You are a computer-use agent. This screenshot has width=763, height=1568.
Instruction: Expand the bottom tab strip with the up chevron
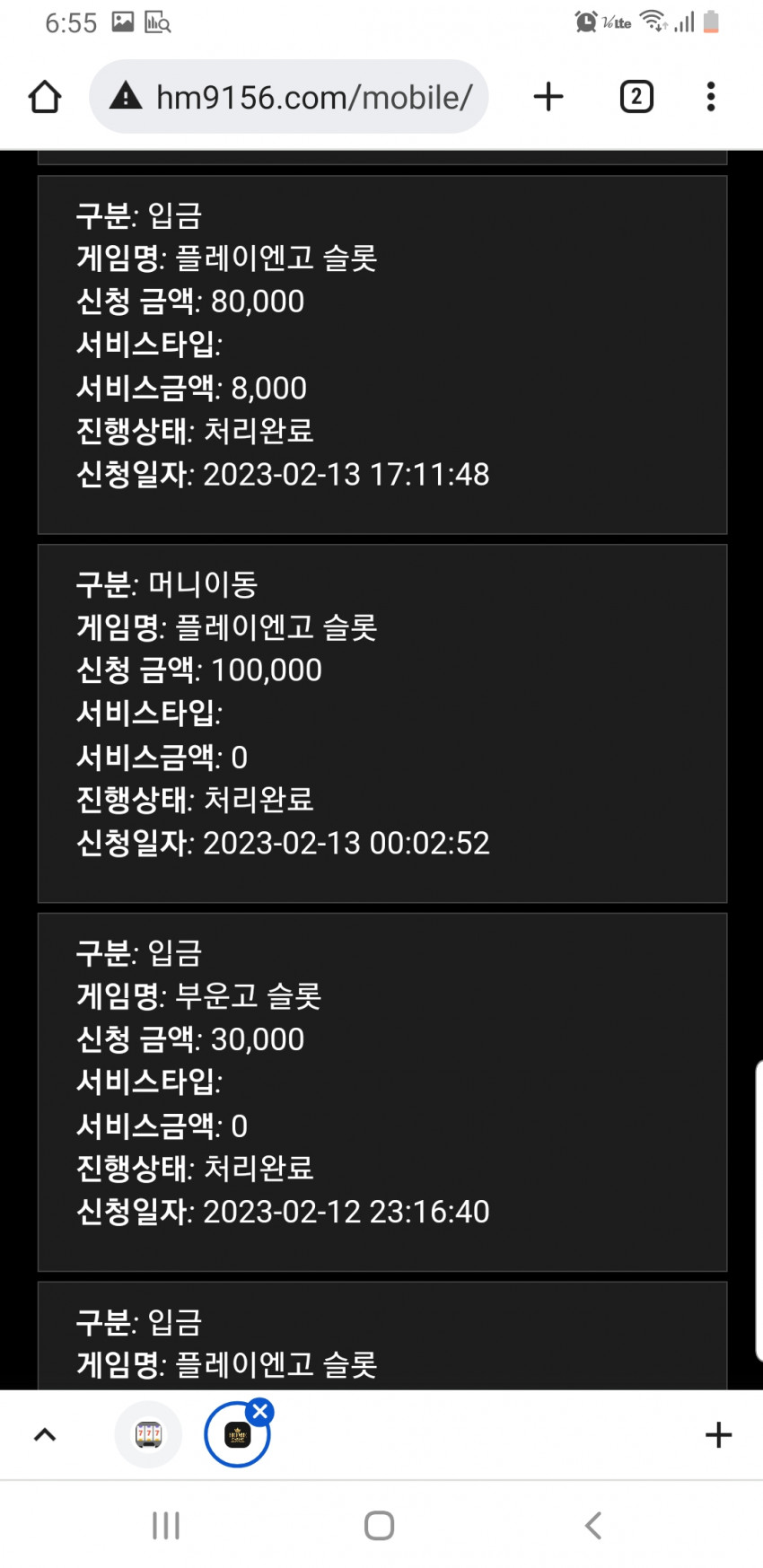click(45, 1434)
